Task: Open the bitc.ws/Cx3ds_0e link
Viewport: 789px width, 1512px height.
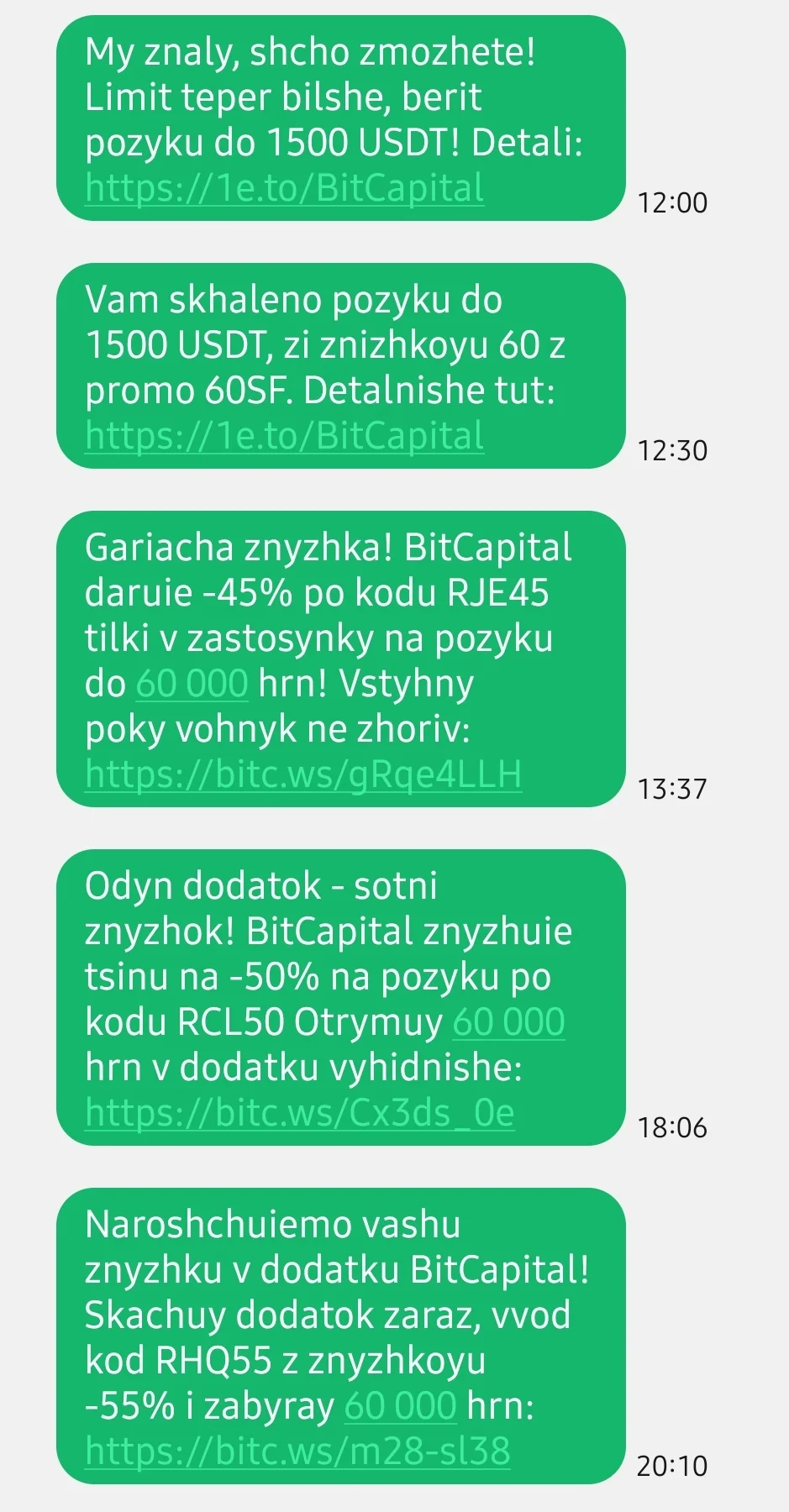Action: 299,1113
